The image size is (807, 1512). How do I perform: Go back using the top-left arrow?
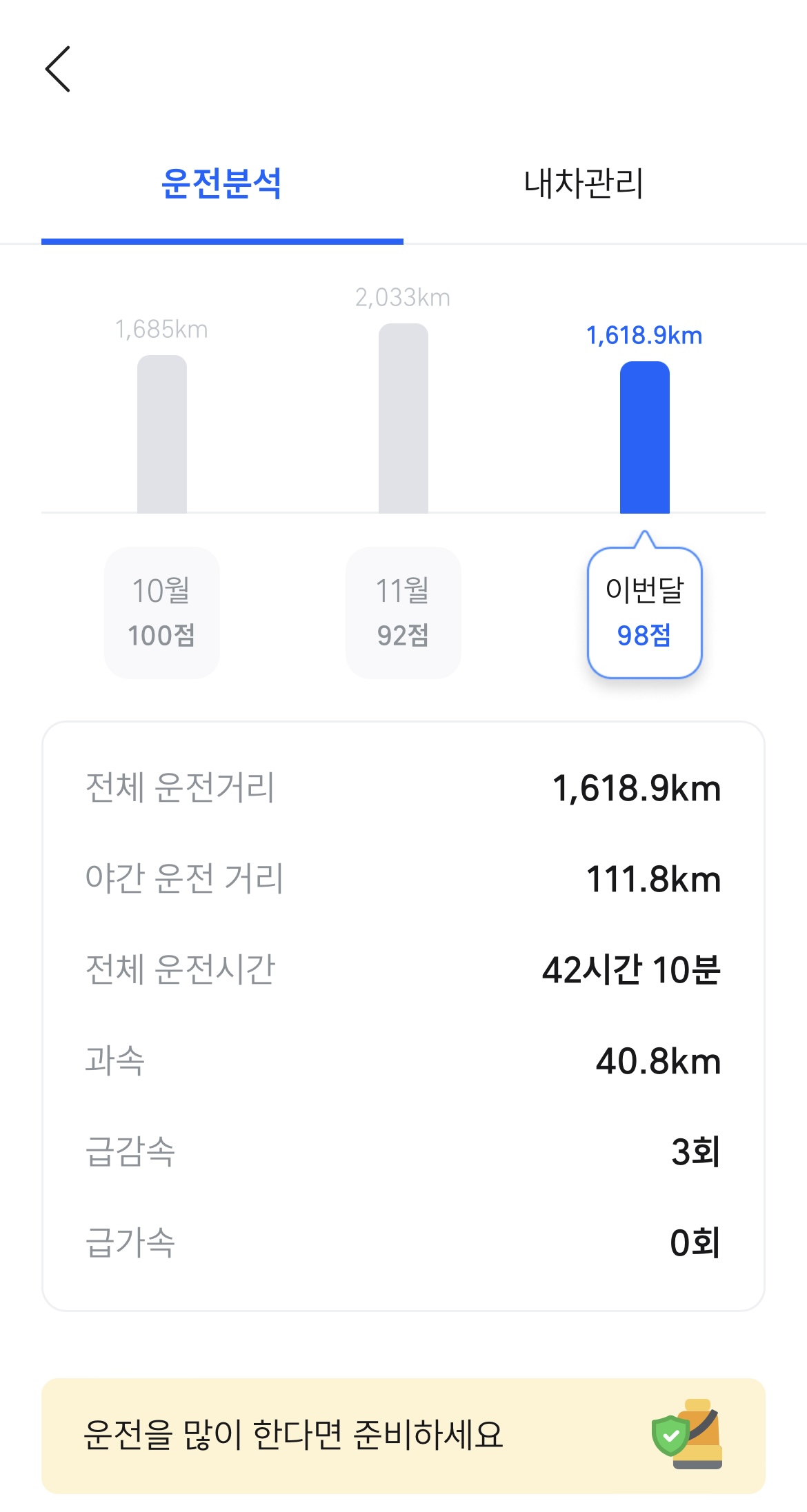(58, 69)
